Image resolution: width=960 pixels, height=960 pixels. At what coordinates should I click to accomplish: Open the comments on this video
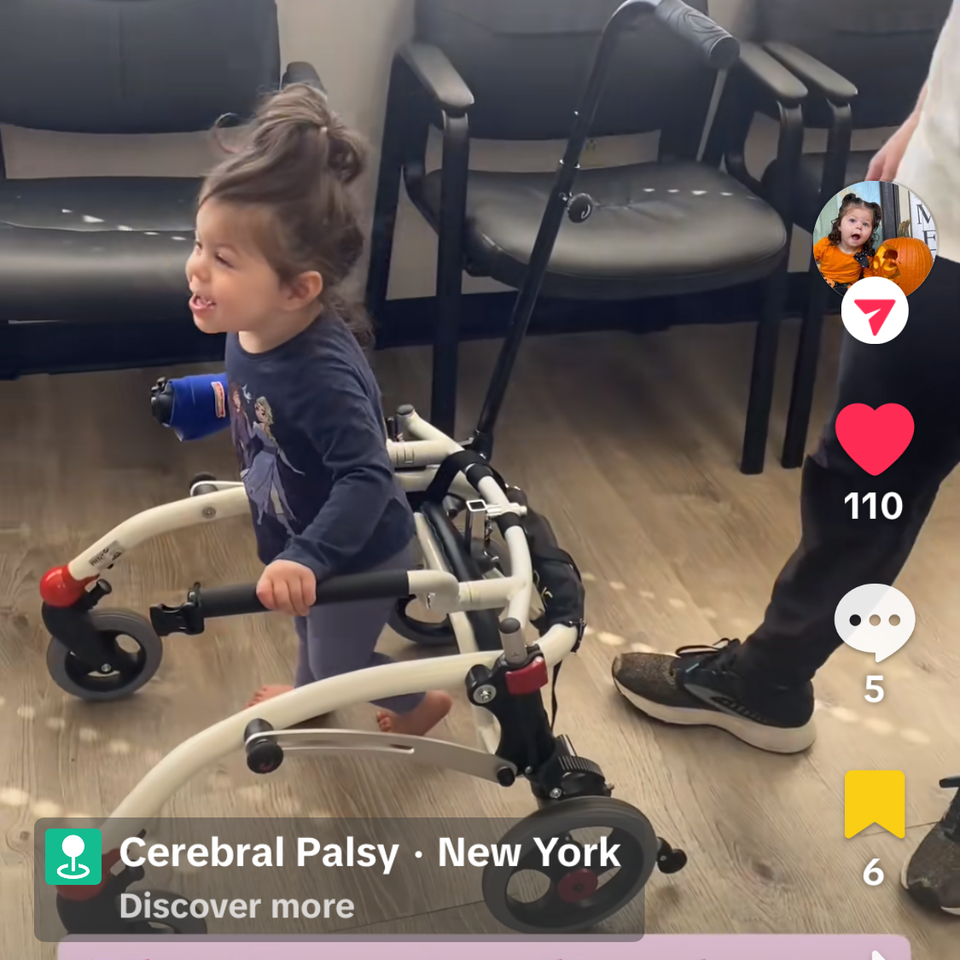[x=874, y=622]
